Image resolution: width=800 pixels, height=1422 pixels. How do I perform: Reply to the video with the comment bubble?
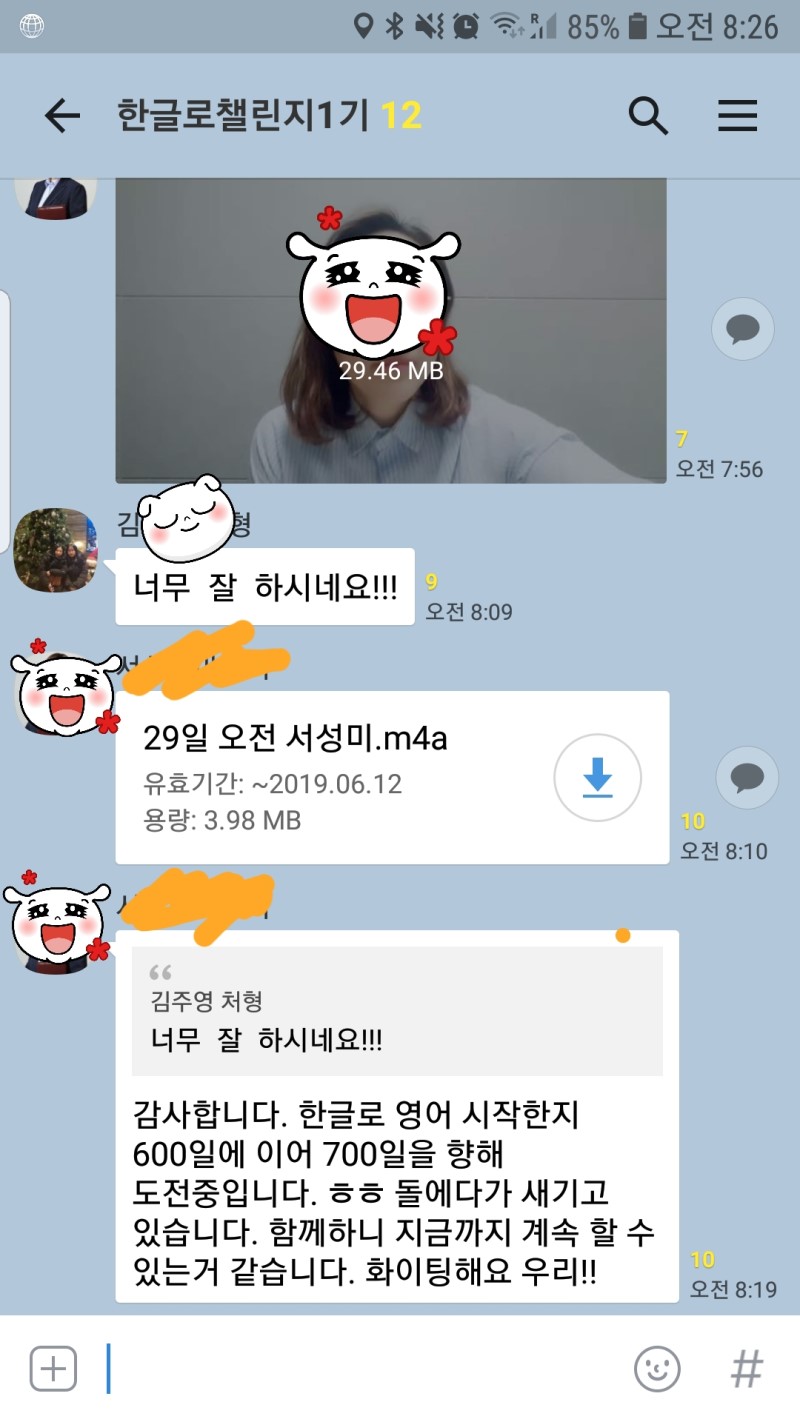click(x=742, y=328)
